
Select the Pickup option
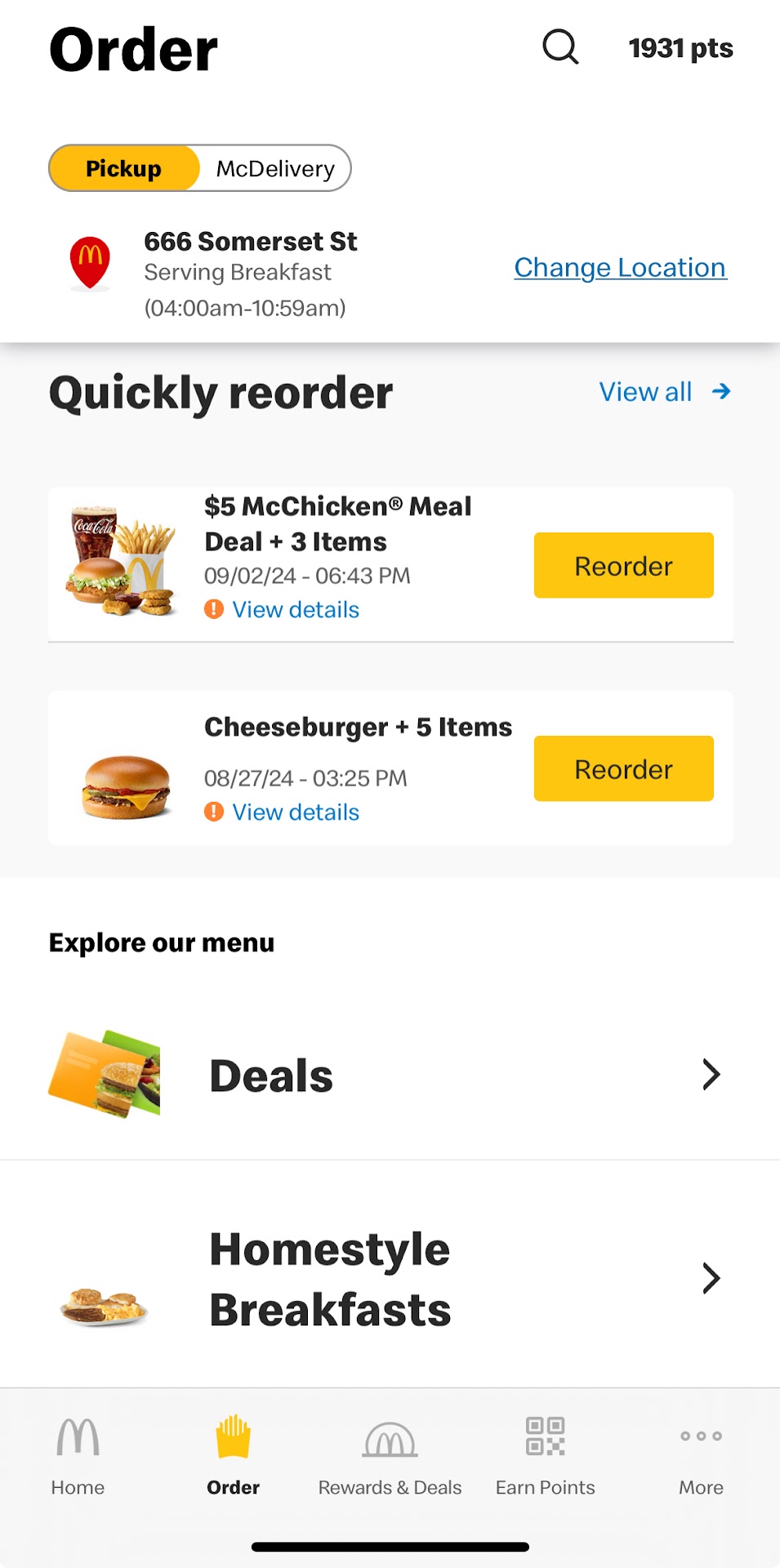(124, 168)
